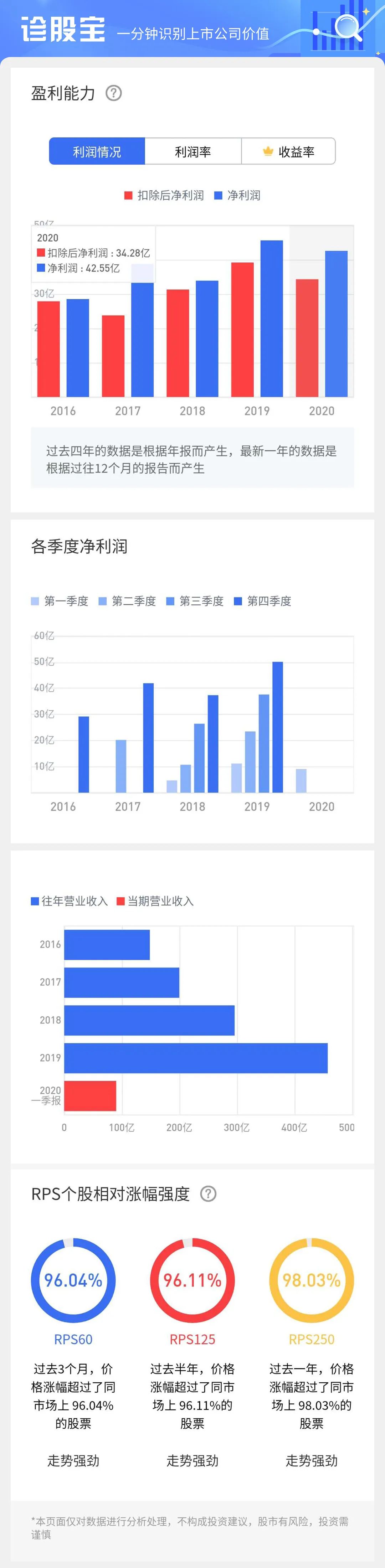
Task: Open the help icon beside RPS个股相对涨幅强度
Action: point(208,1194)
